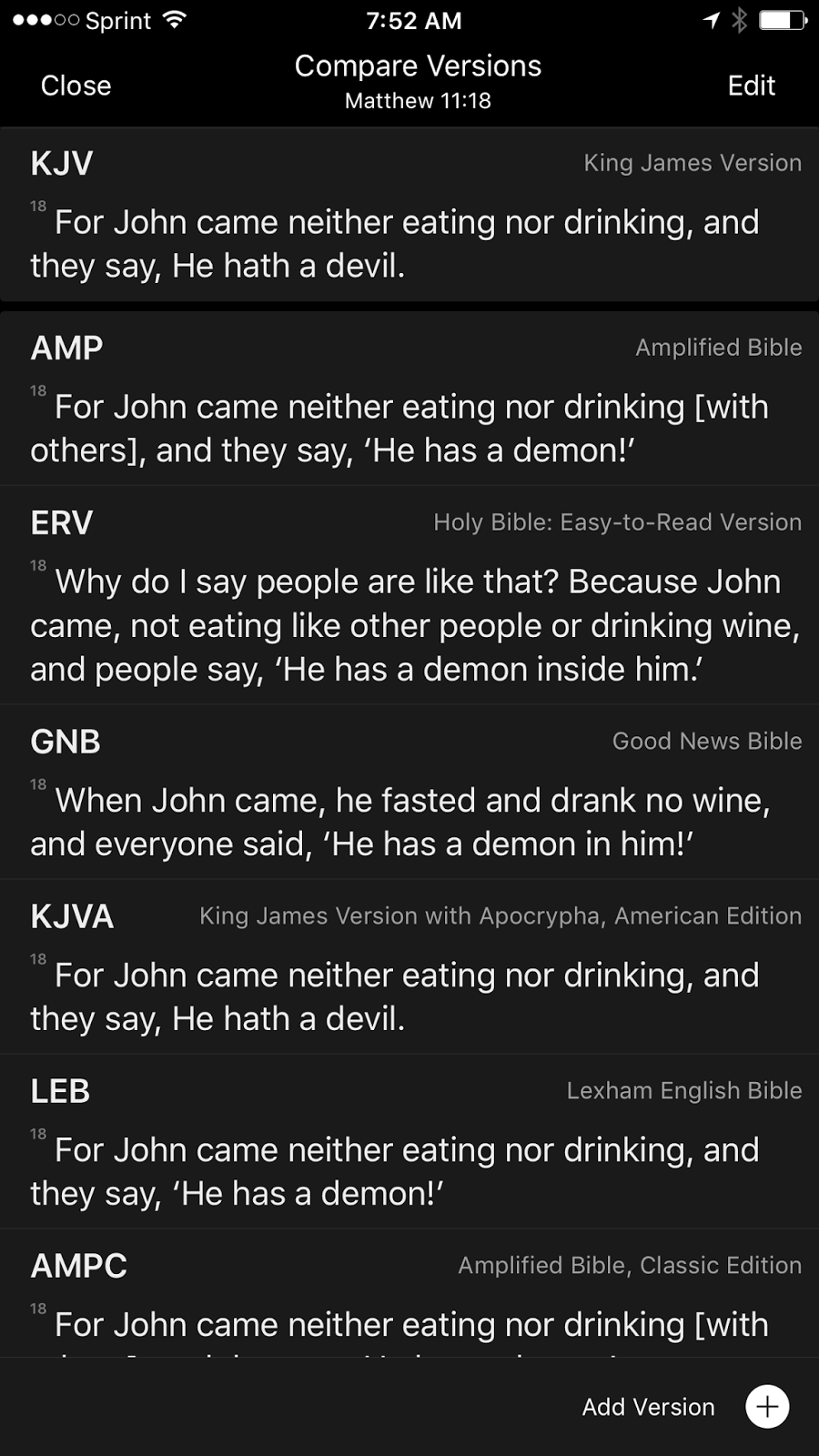Open the AMPC Classic Edition verse
This screenshot has height=1456, width=819.
click(409, 1293)
